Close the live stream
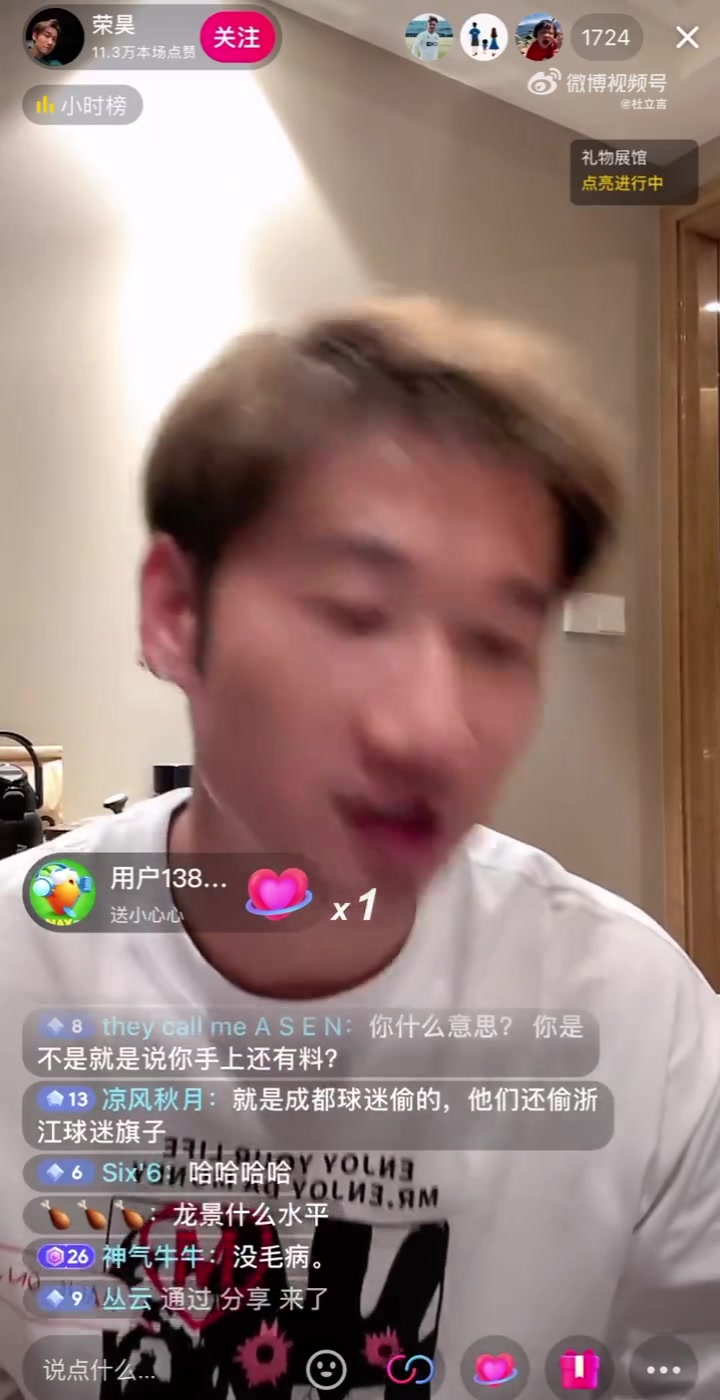The height and width of the screenshot is (1400, 720). pyautogui.click(x=687, y=38)
